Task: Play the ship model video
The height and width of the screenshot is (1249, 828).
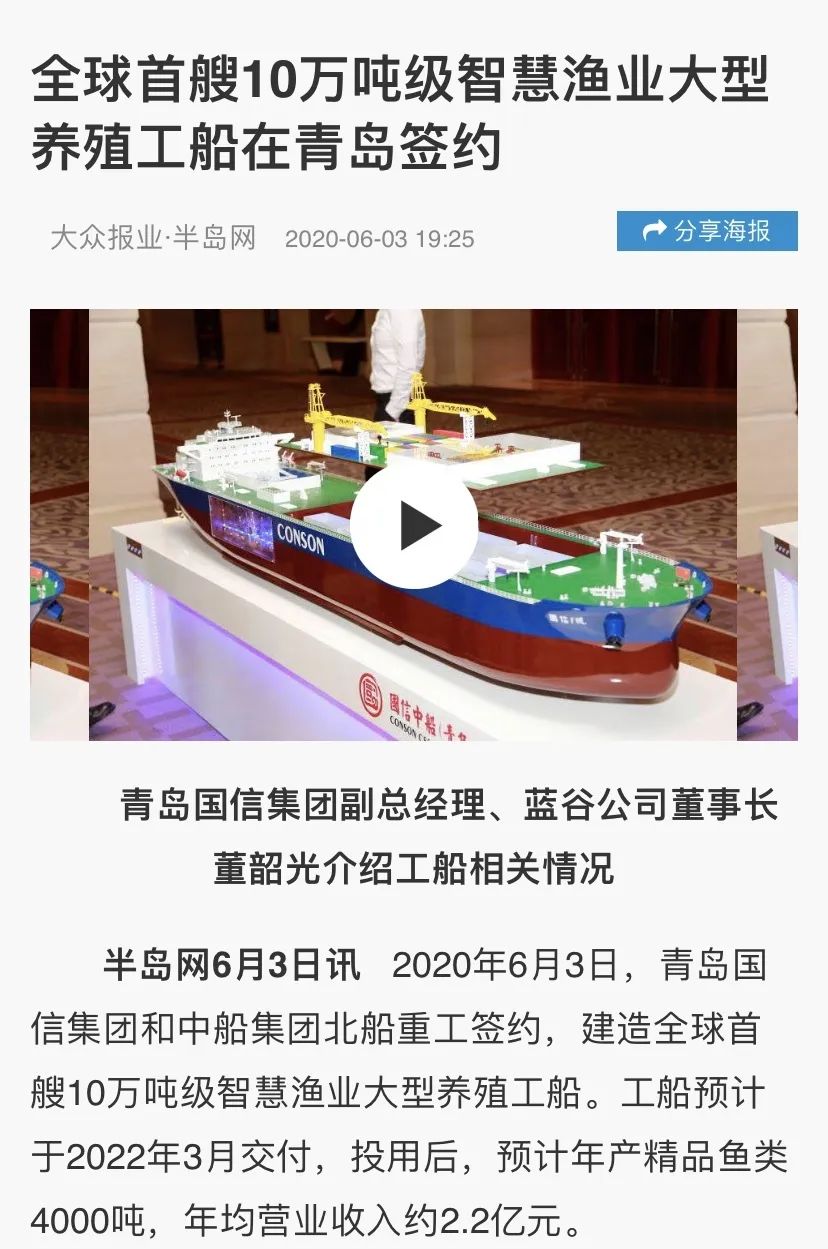Action: pyautogui.click(x=414, y=525)
